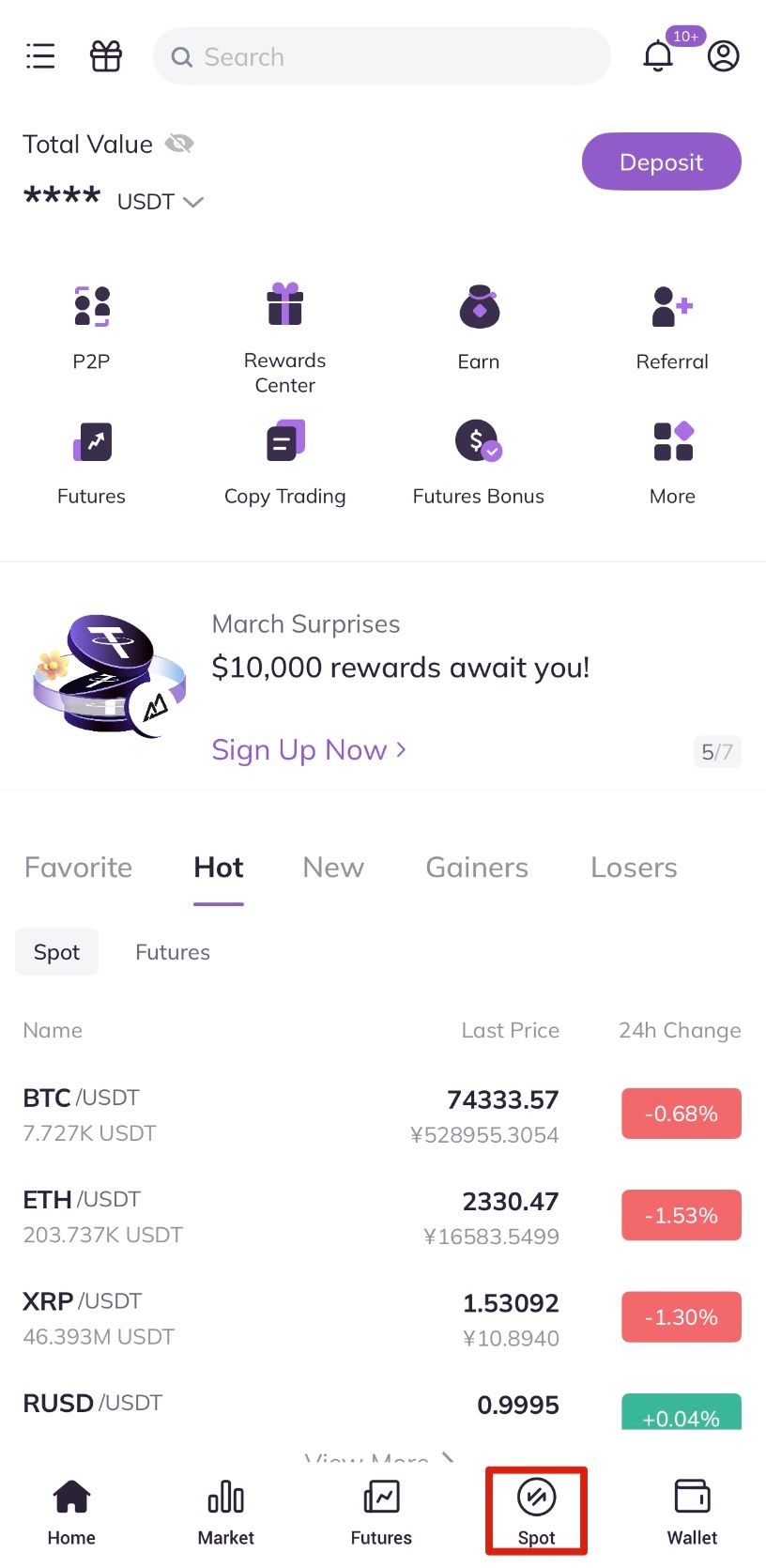Toggle Total Value visibility

(x=179, y=144)
